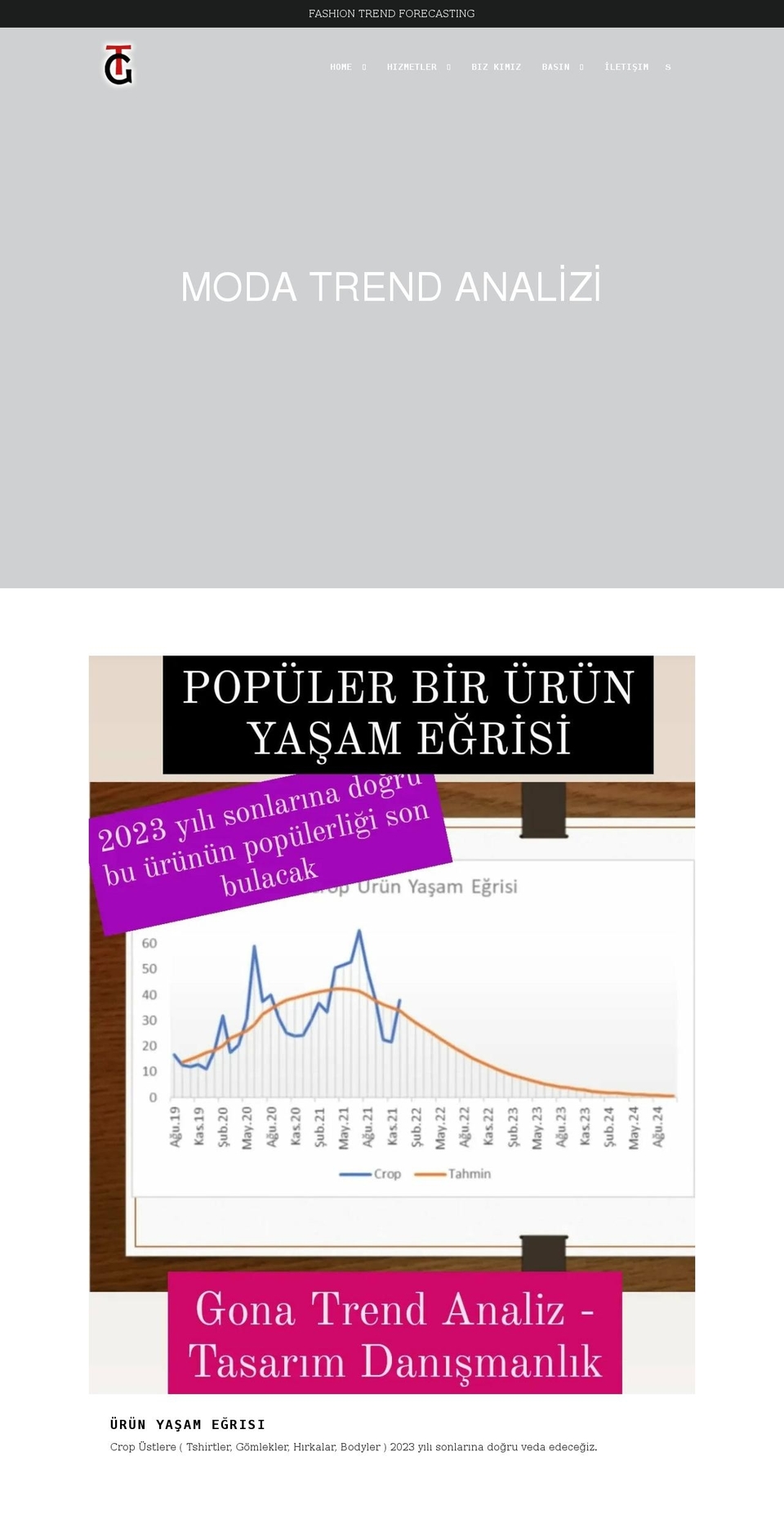Go to the Biz Kimiz page
784x1532 pixels.
click(x=496, y=67)
